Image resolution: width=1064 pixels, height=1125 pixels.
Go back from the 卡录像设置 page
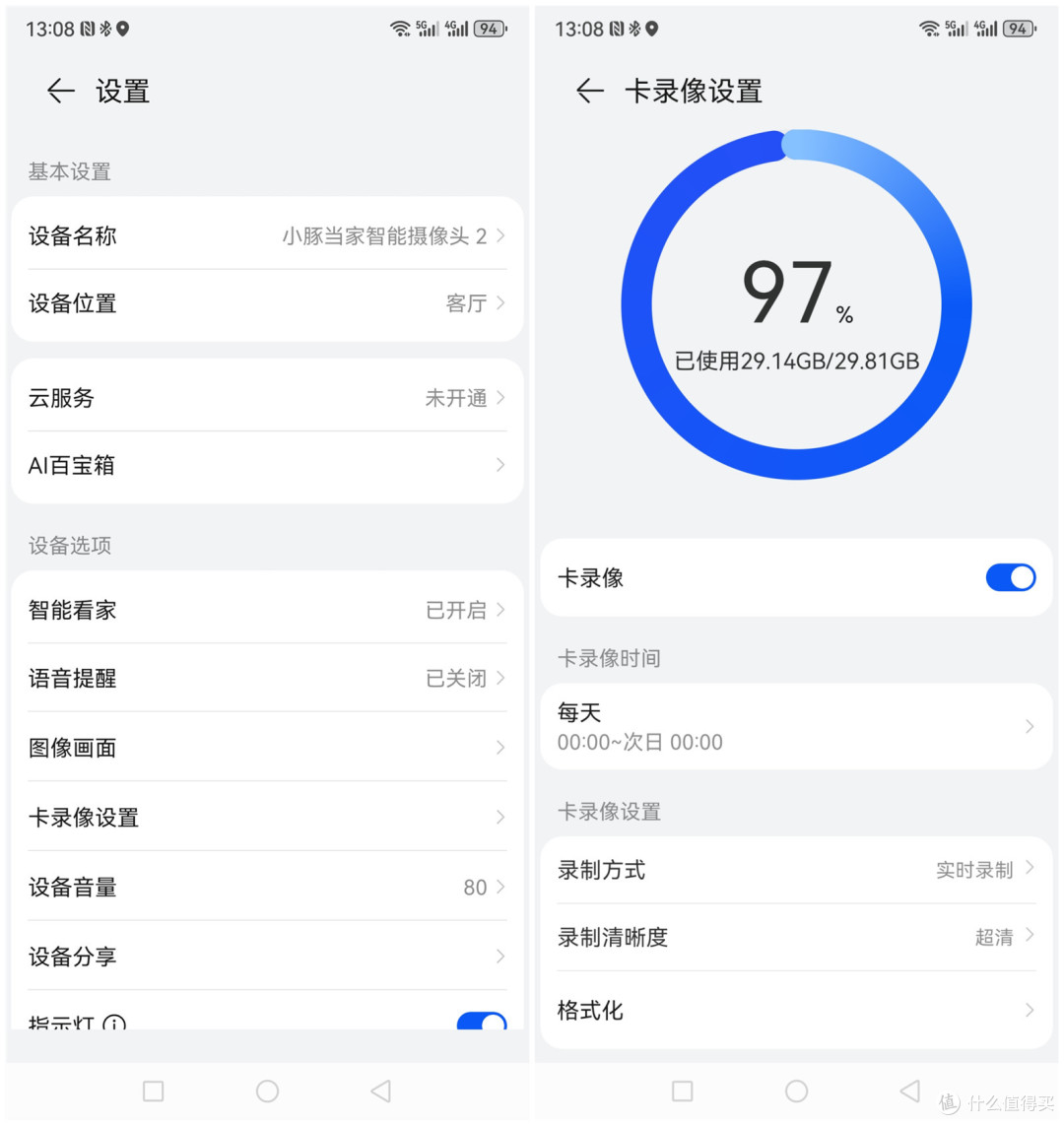tap(590, 92)
